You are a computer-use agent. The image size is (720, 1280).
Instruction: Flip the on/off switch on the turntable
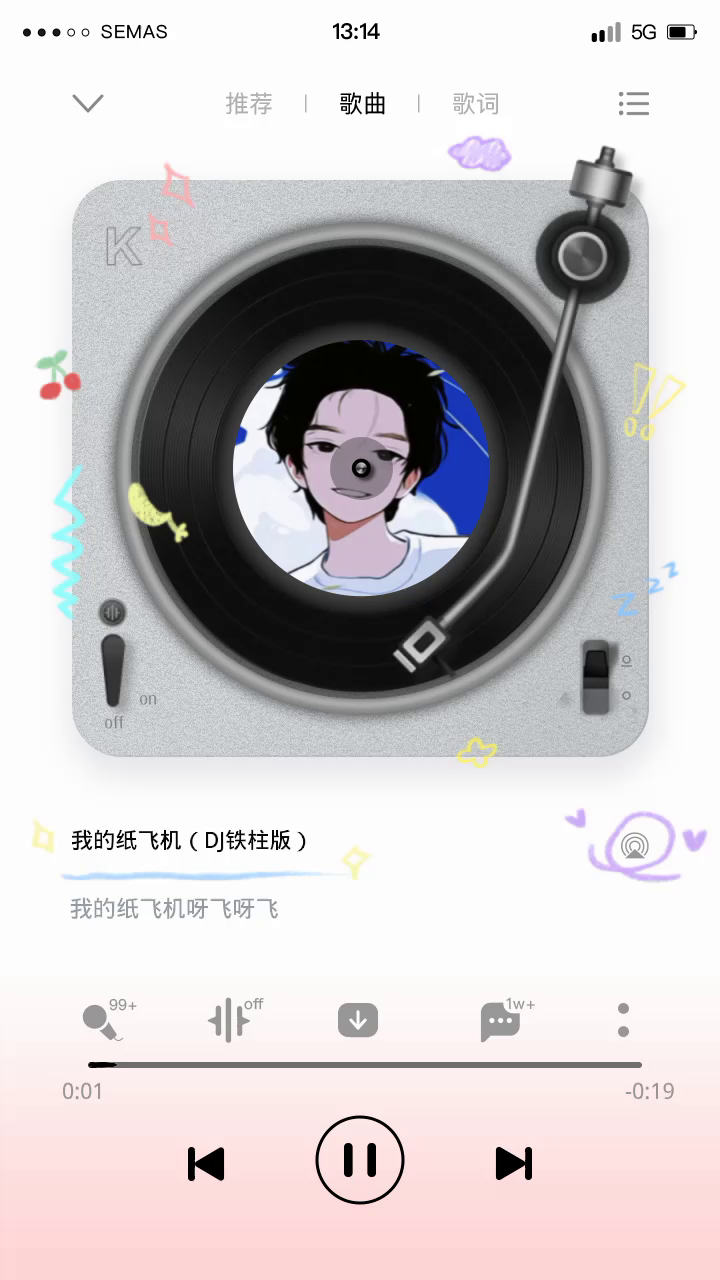point(113,669)
